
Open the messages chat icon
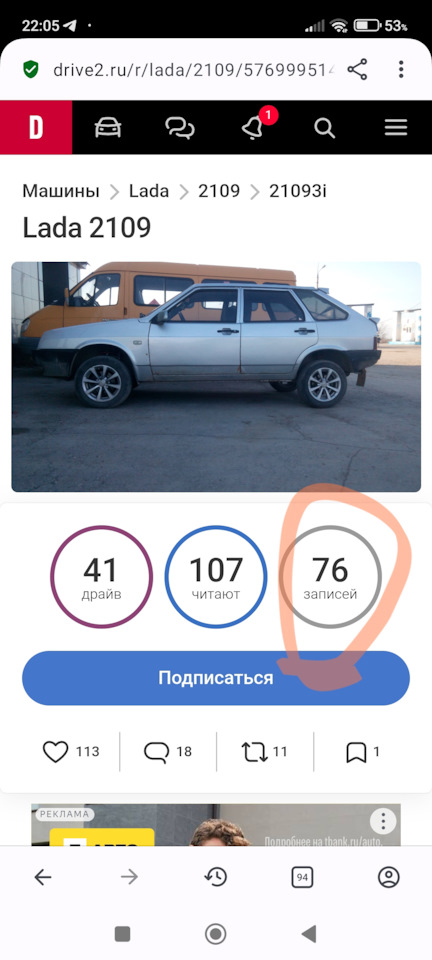[180, 128]
